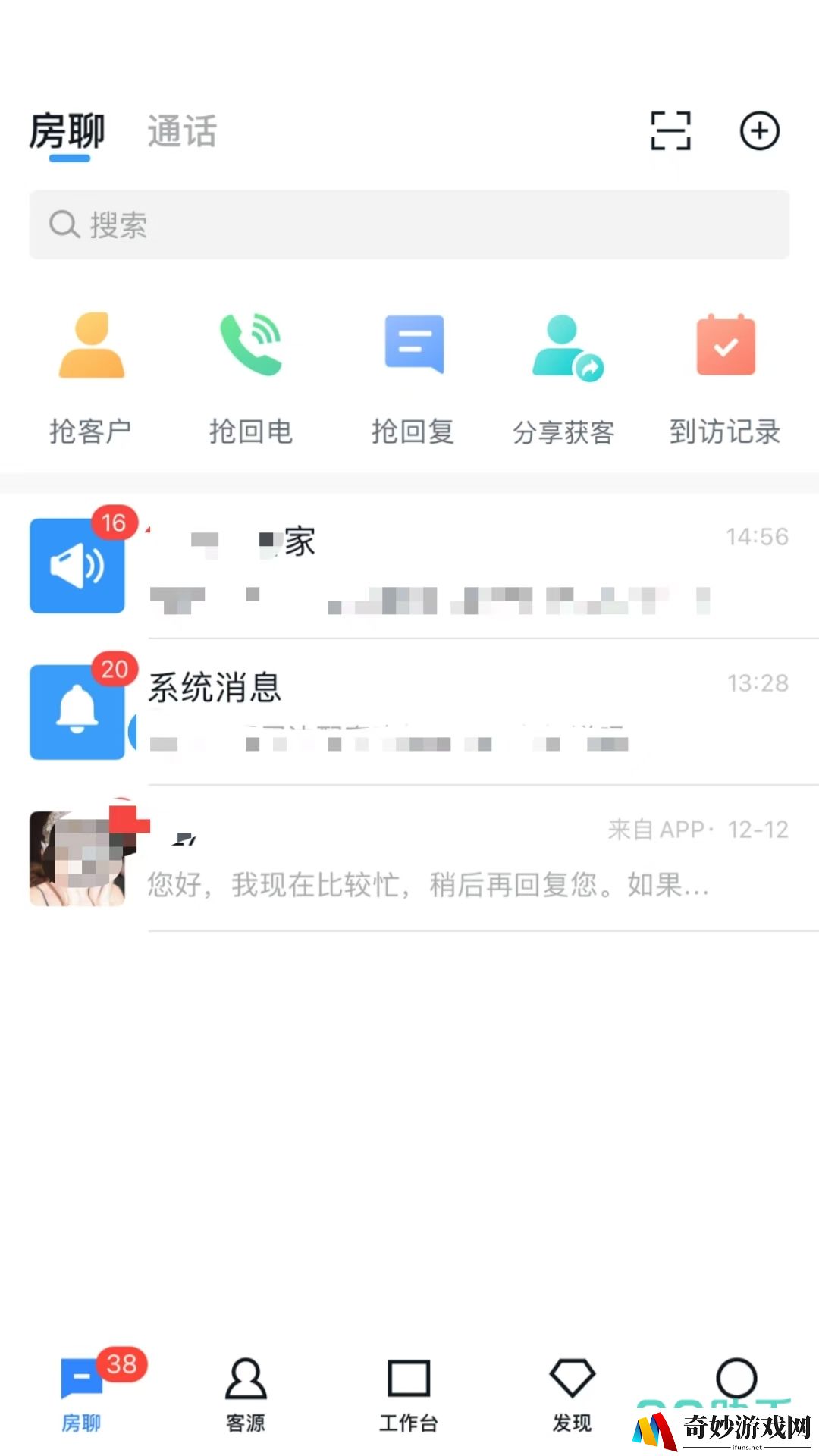Switch to the 通话 tab

point(182,131)
